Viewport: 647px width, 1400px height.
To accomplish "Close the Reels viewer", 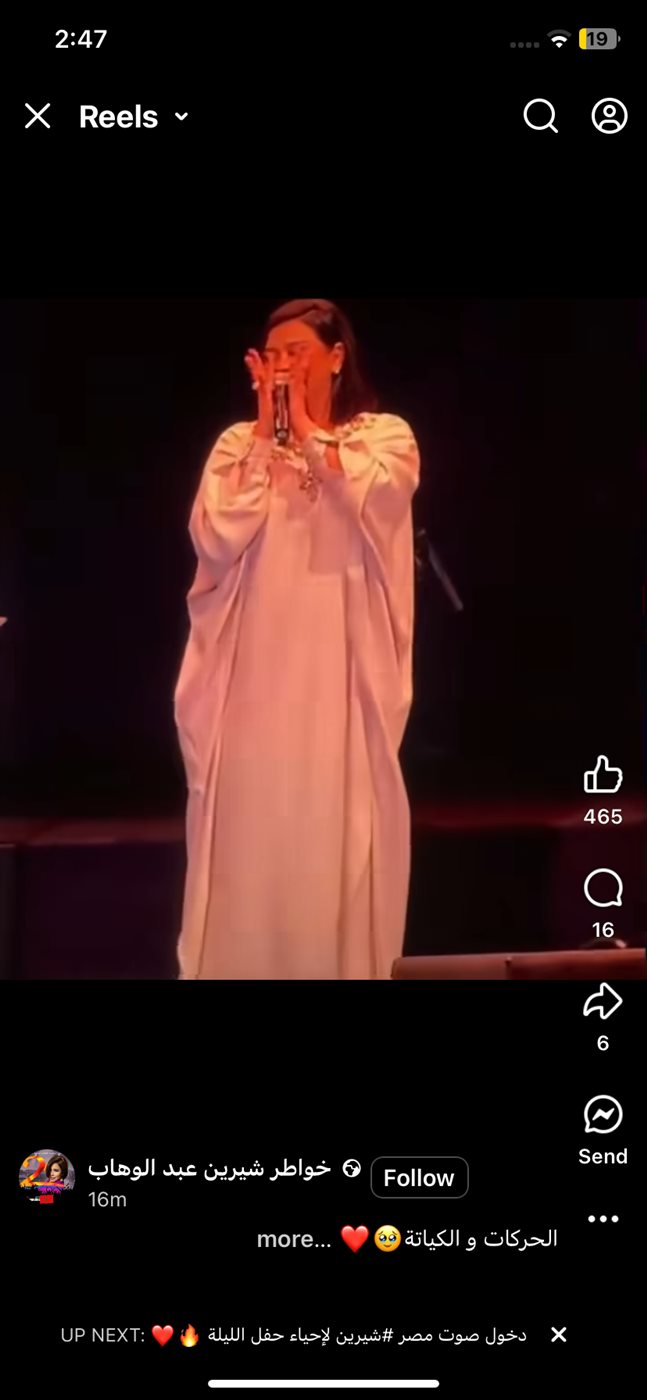I will click(x=37, y=117).
